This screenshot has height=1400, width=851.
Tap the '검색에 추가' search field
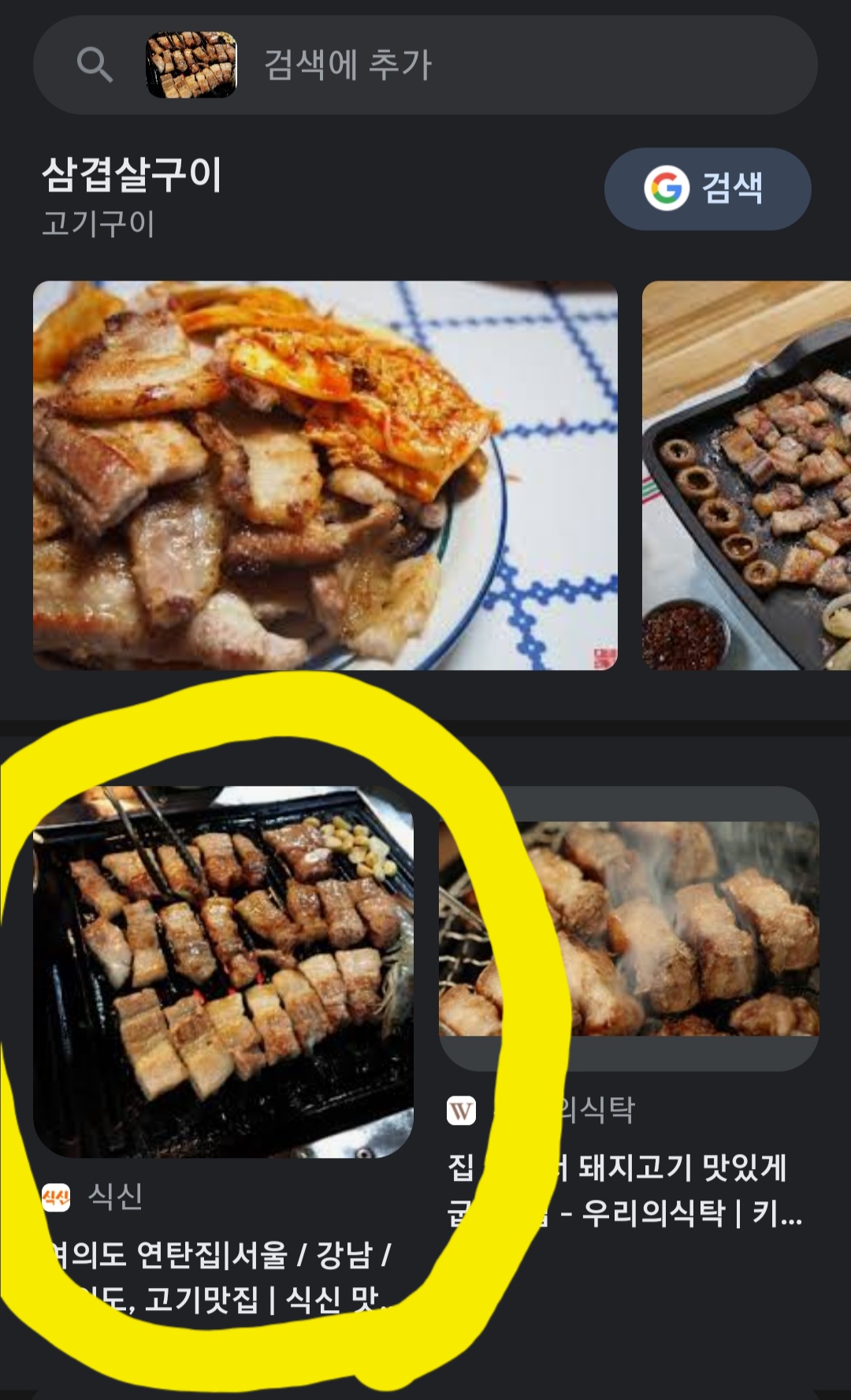point(473,65)
